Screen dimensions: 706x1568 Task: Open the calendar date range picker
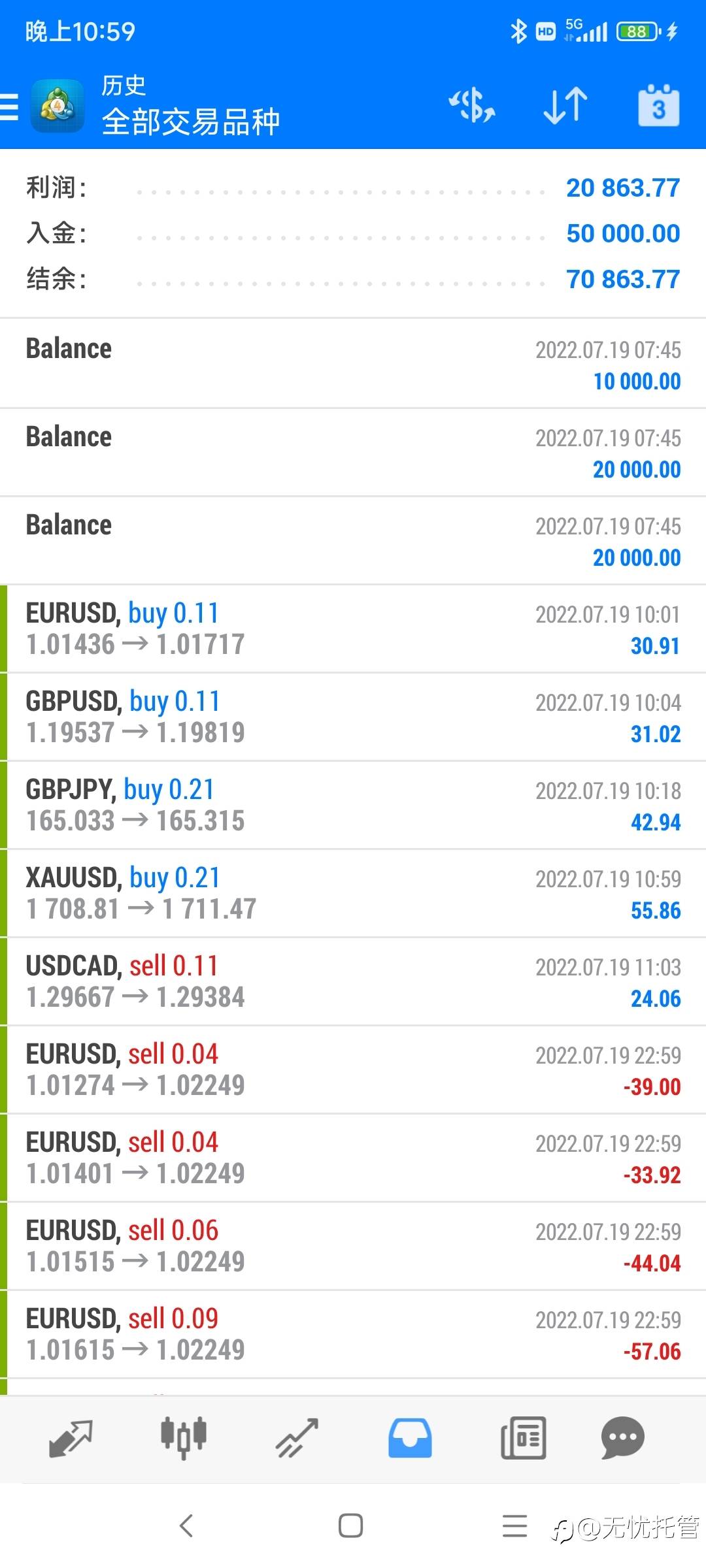coord(658,106)
